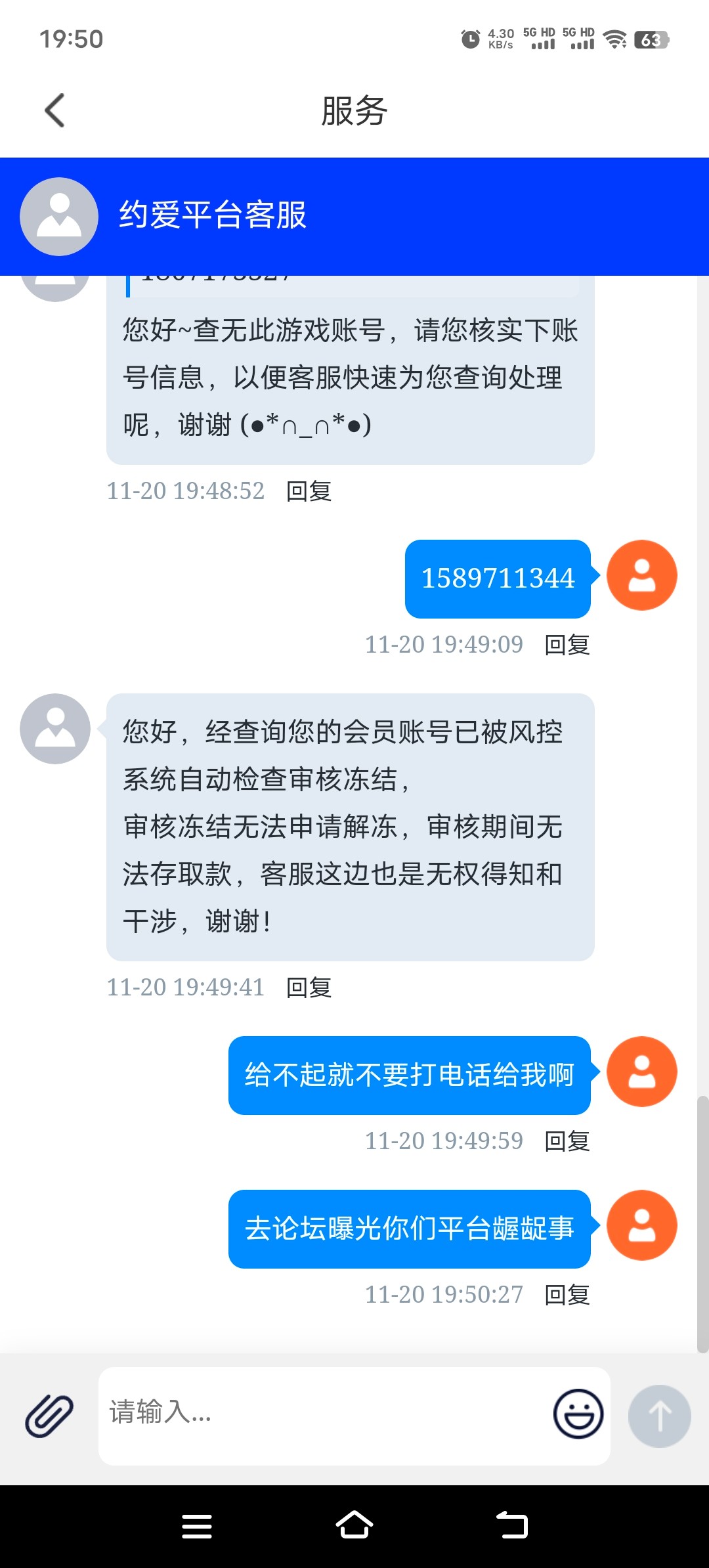Viewport: 709px width, 1568px height.
Task: Tap 回复 beside timestamp 19:49:09
Action: pos(567,645)
